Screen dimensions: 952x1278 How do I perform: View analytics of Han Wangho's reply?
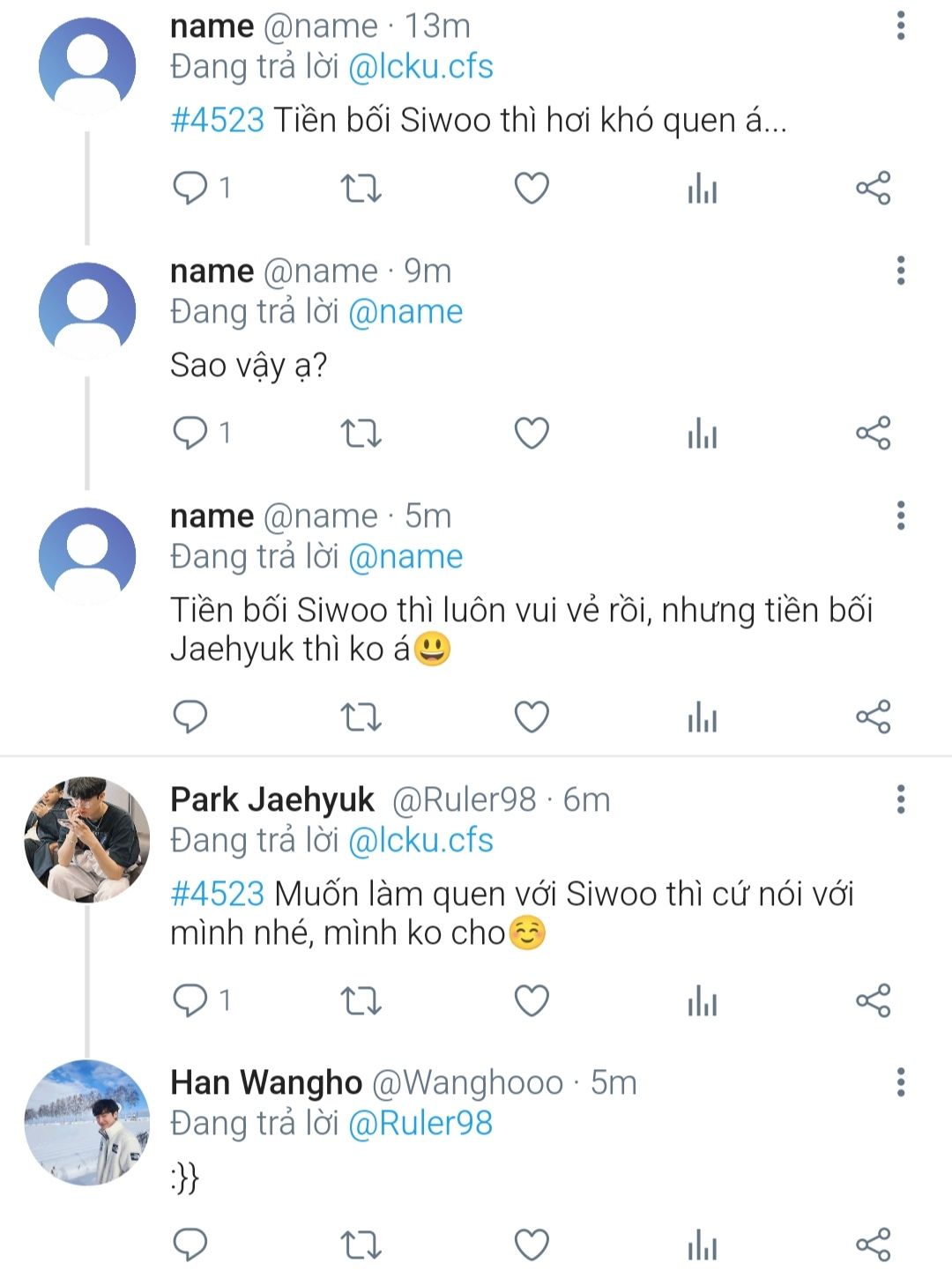[703, 1245]
